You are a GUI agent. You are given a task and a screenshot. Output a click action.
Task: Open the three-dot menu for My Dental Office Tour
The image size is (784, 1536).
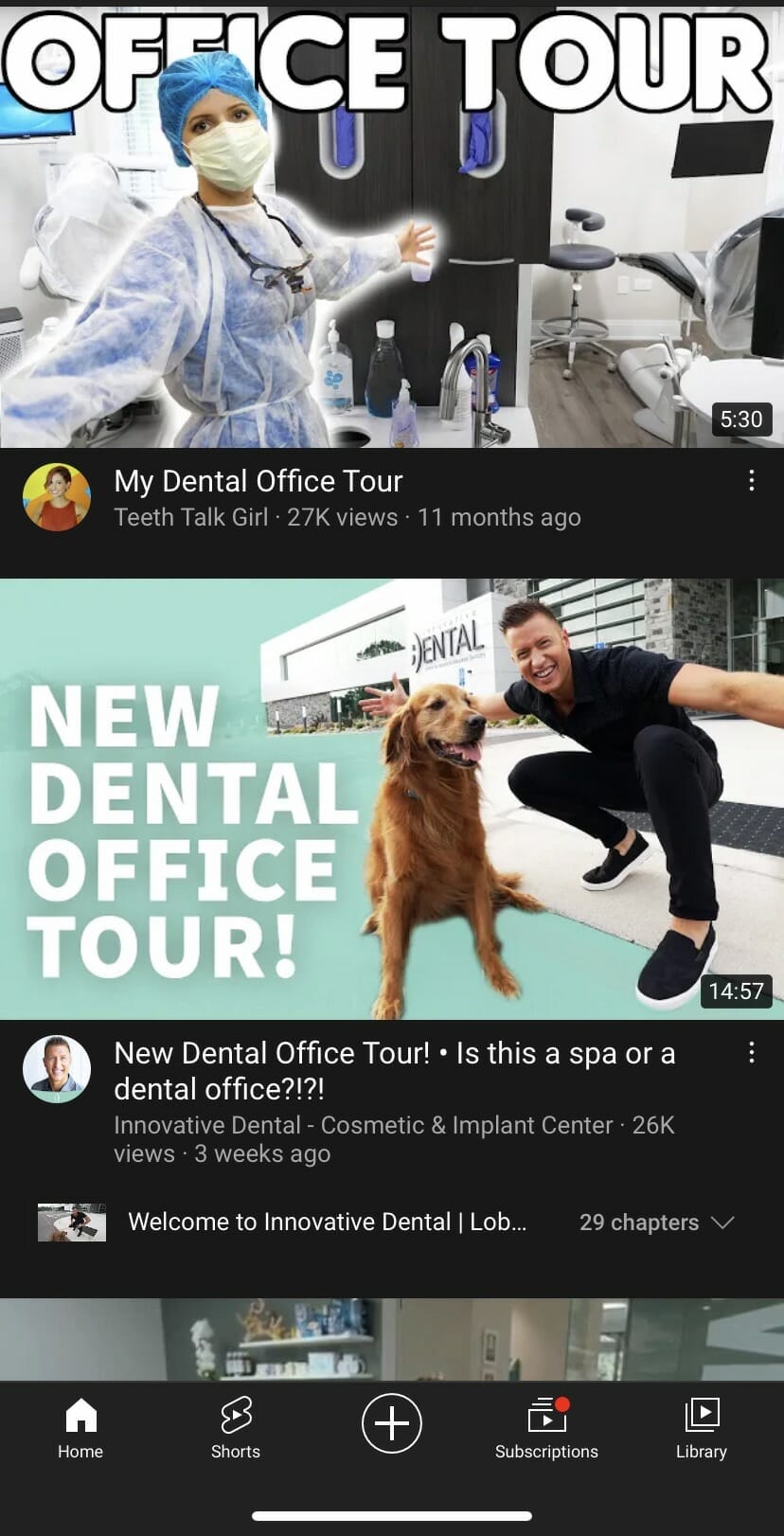coord(751,481)
